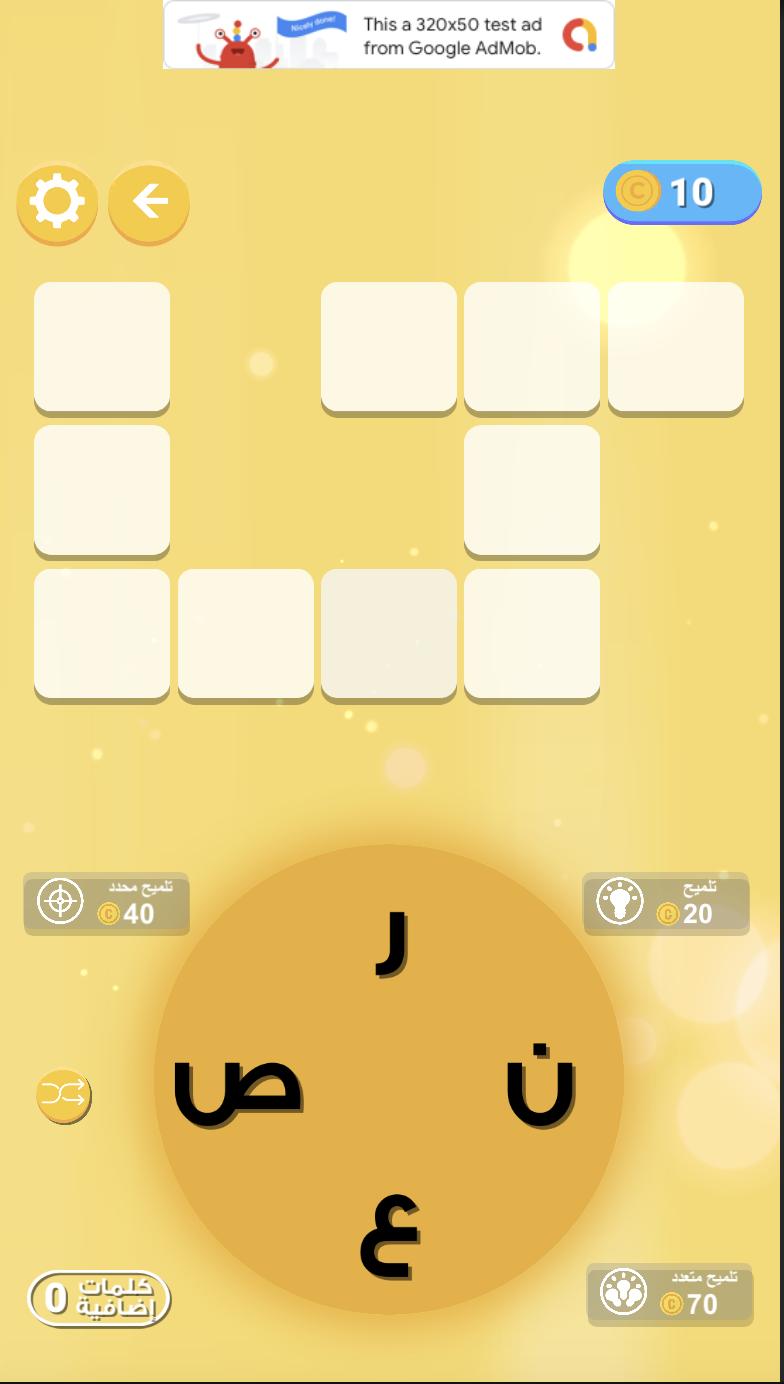This screenshot has width=784, height=1384.
Task: Use the multiple hint for 70 coins
Action: (x=670, y=1294)
